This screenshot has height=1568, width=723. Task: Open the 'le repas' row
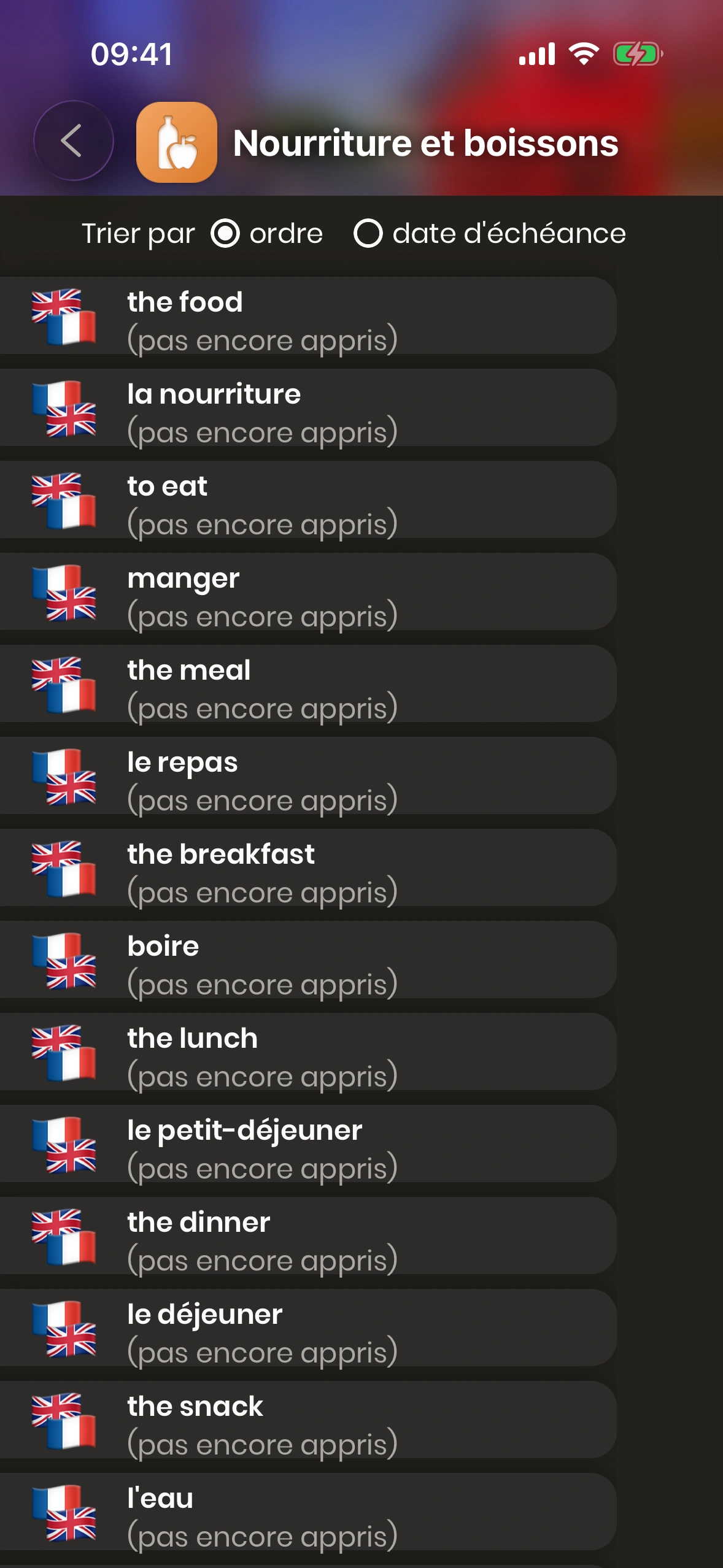coord(307,776)
